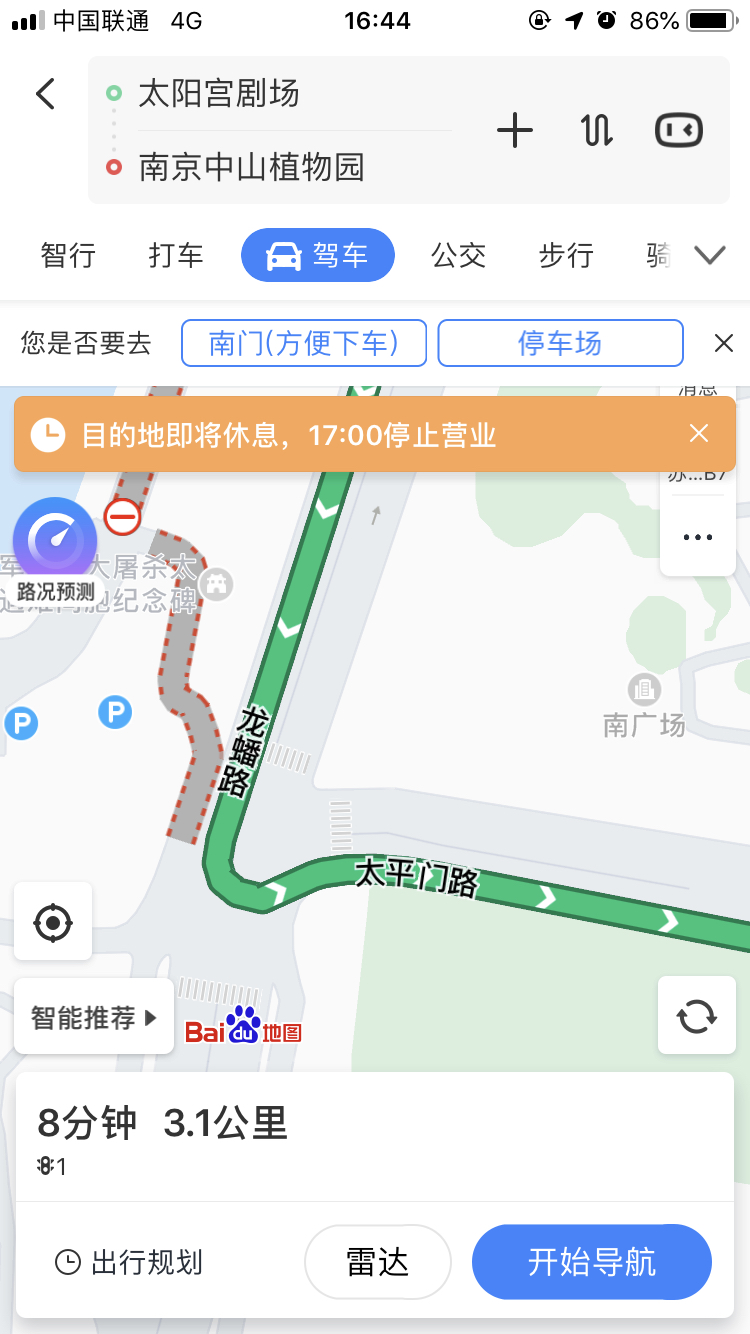
Task: Tap 开始导航 to start navigation
Action: 592,1262
